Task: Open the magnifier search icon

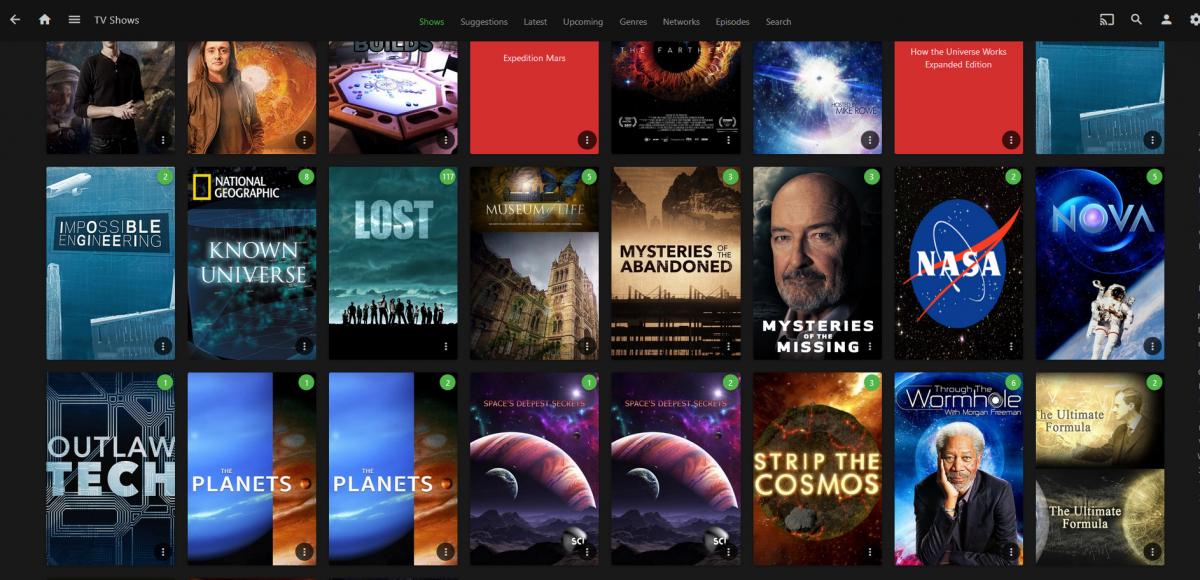Action: point(1136,20)
